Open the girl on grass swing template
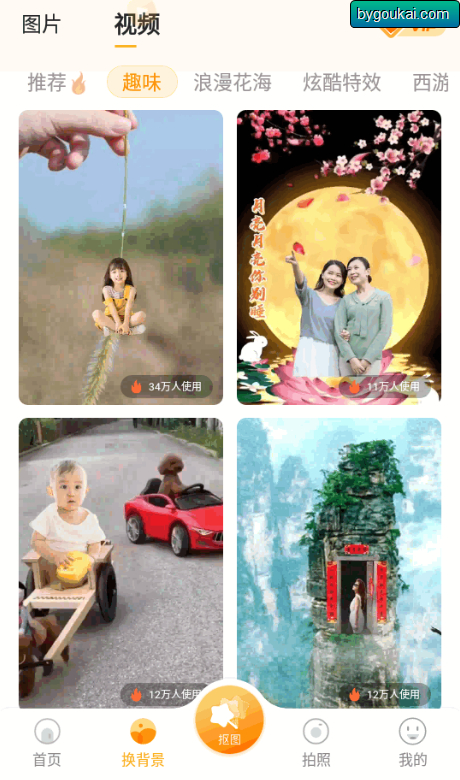Screen dimensions: 460x780 point(121,257)
